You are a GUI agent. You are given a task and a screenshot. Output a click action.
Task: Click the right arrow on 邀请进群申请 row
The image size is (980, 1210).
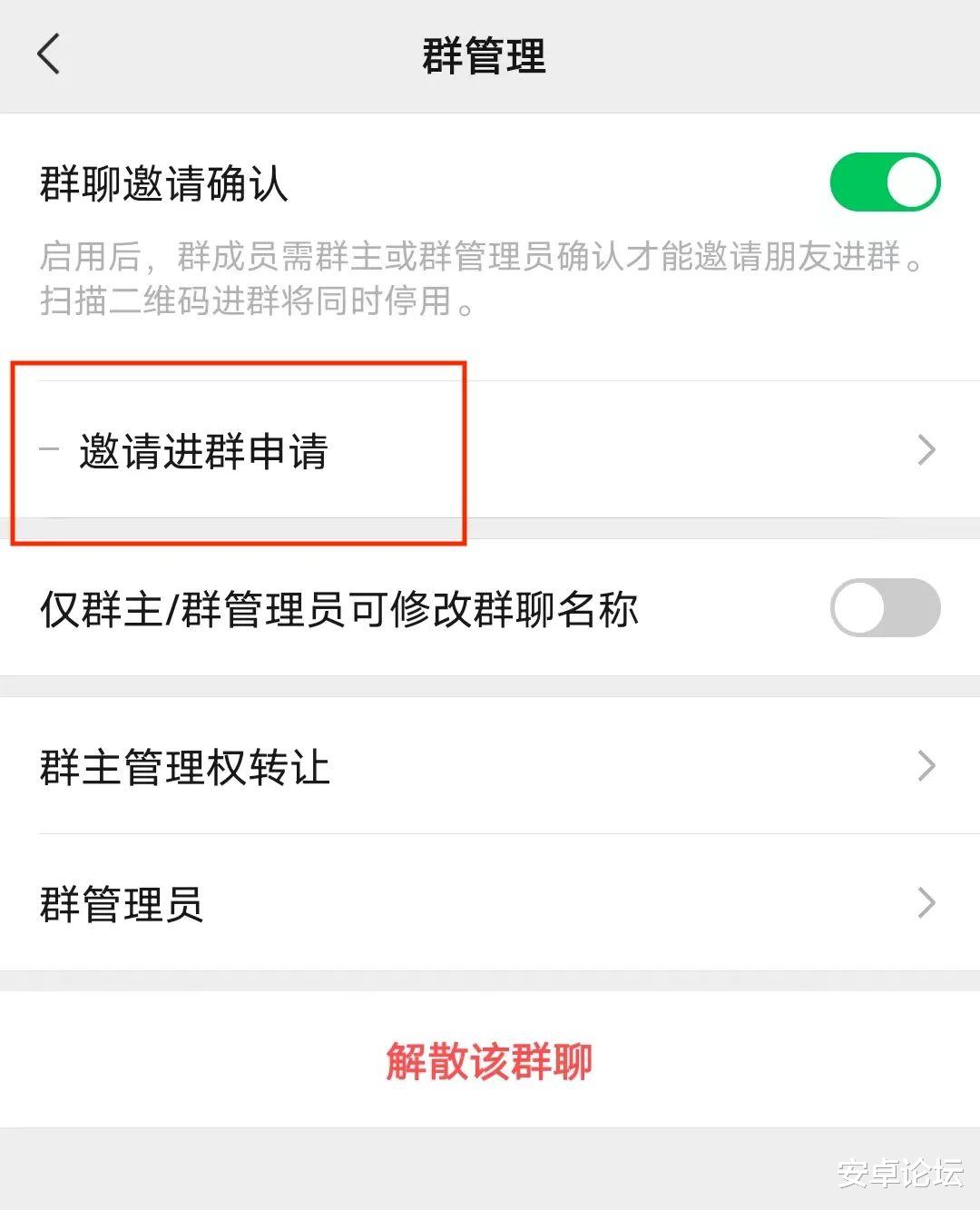pyautogui.click(x=926, y=449)
